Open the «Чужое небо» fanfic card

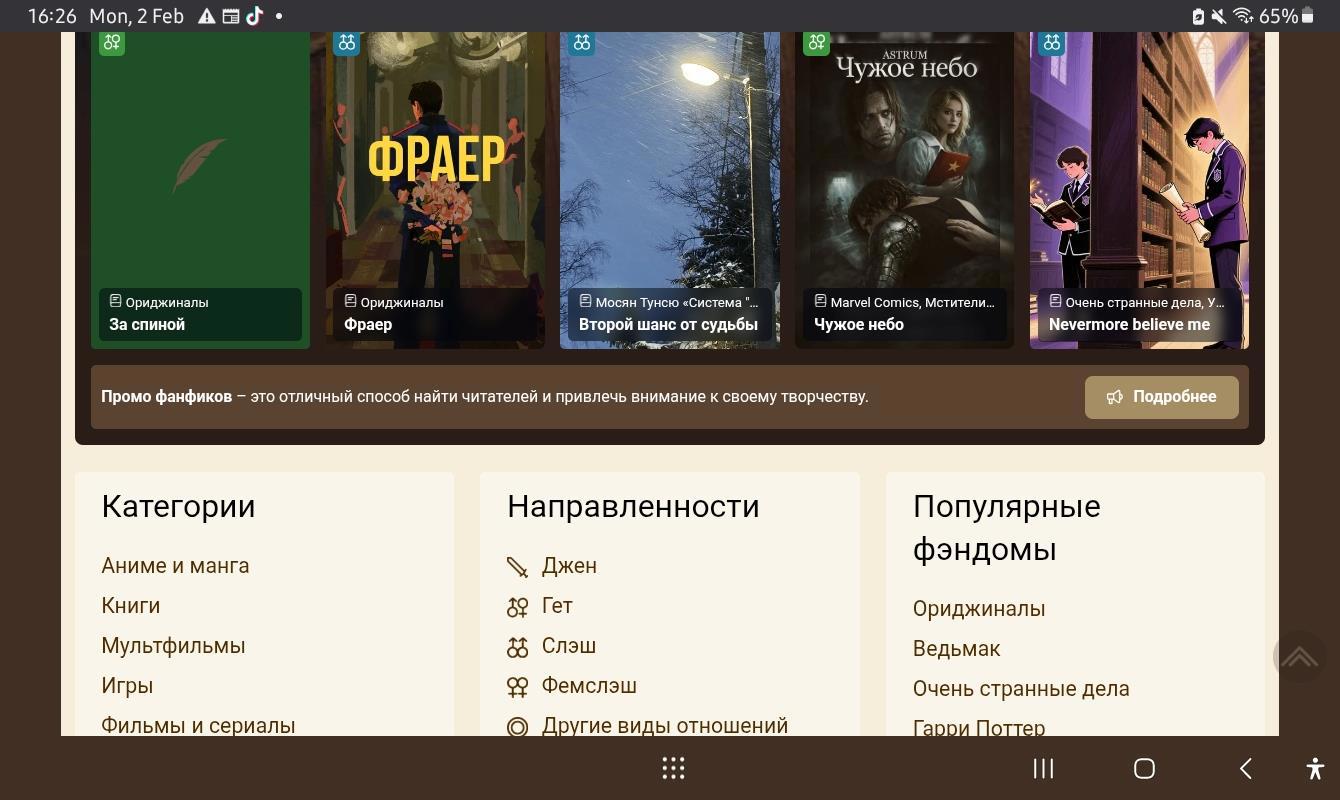coord(904,190)
